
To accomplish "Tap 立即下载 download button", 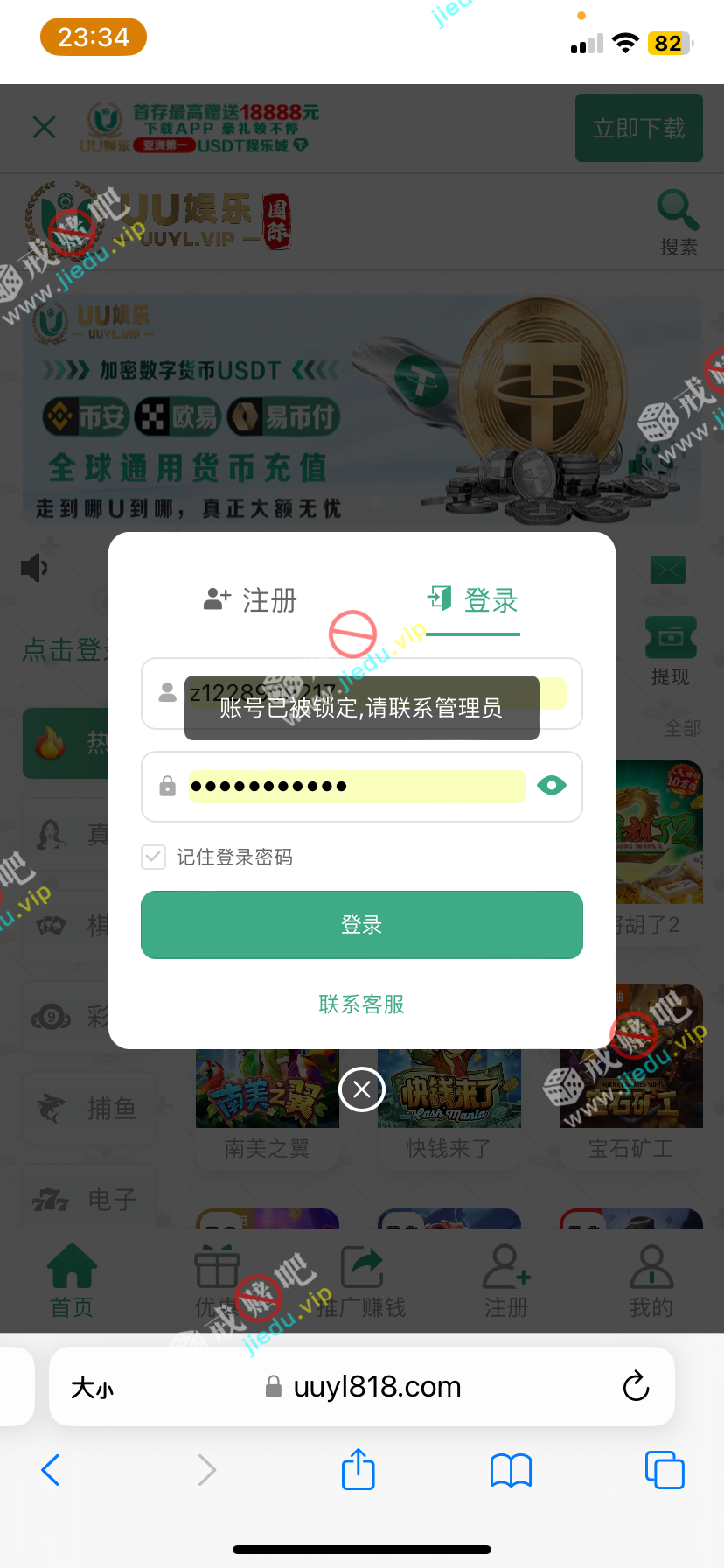I will (x=638, y=128).
